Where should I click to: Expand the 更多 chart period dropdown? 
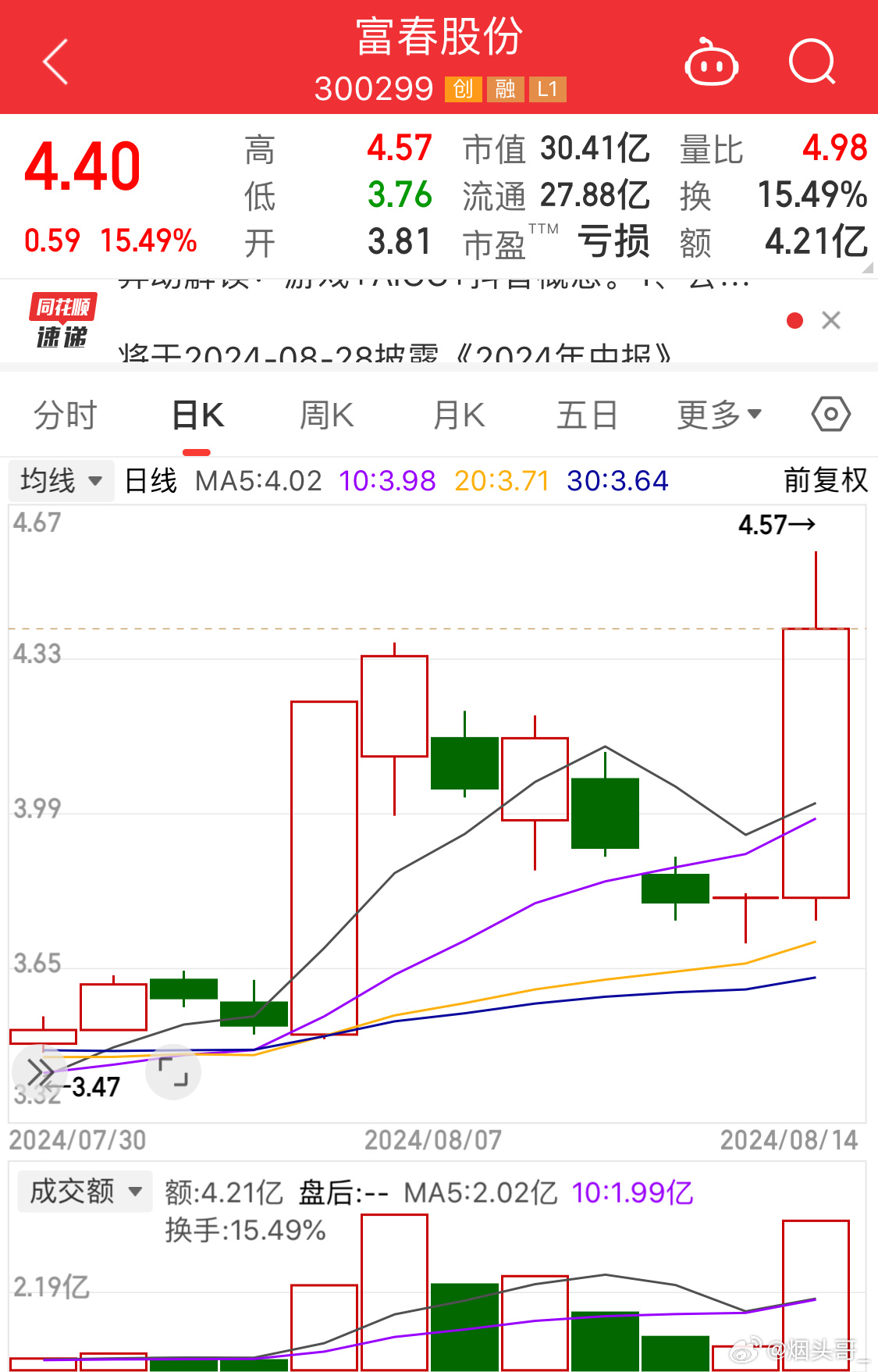[719, 415]
